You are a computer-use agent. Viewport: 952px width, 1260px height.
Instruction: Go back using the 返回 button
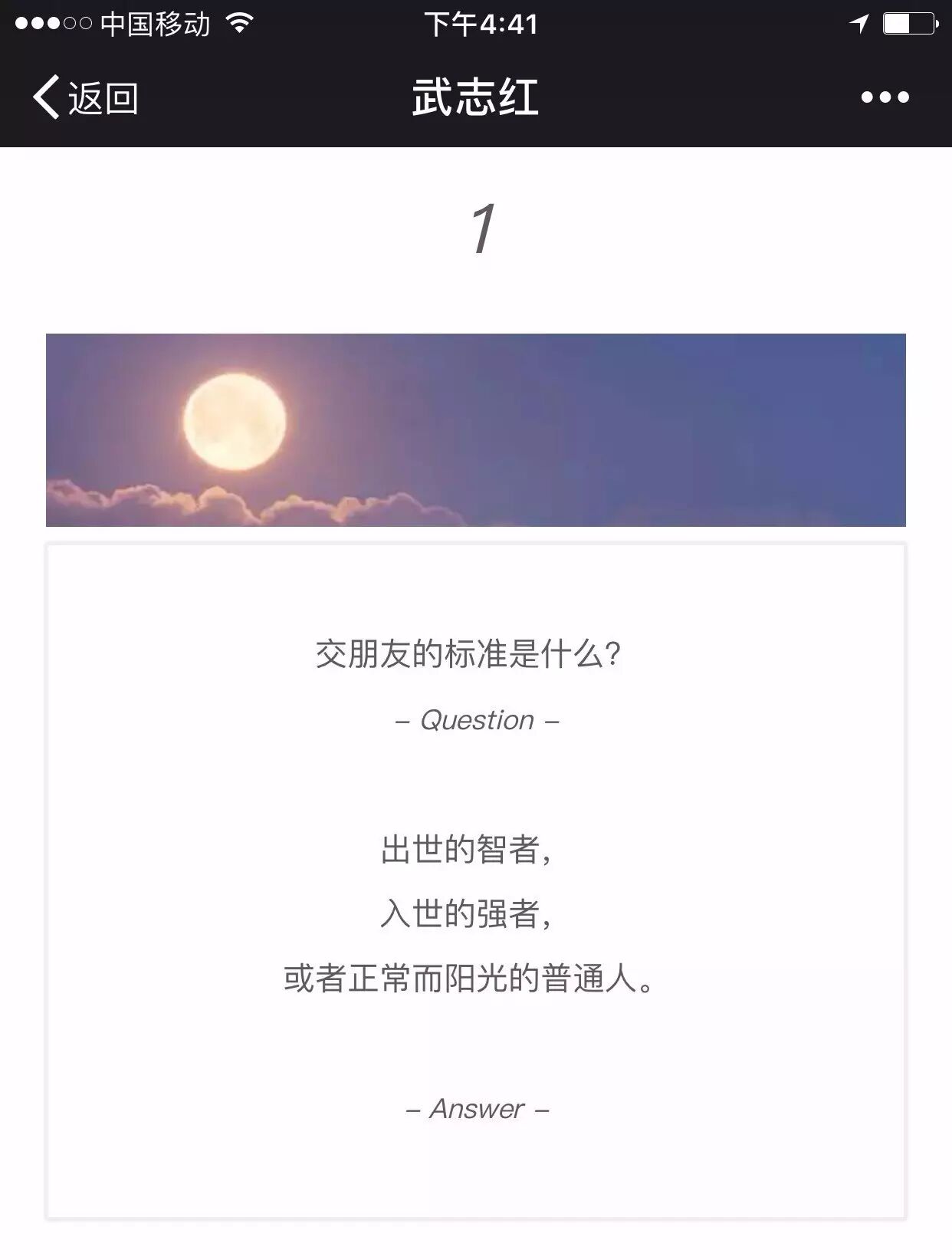[84, 97]
